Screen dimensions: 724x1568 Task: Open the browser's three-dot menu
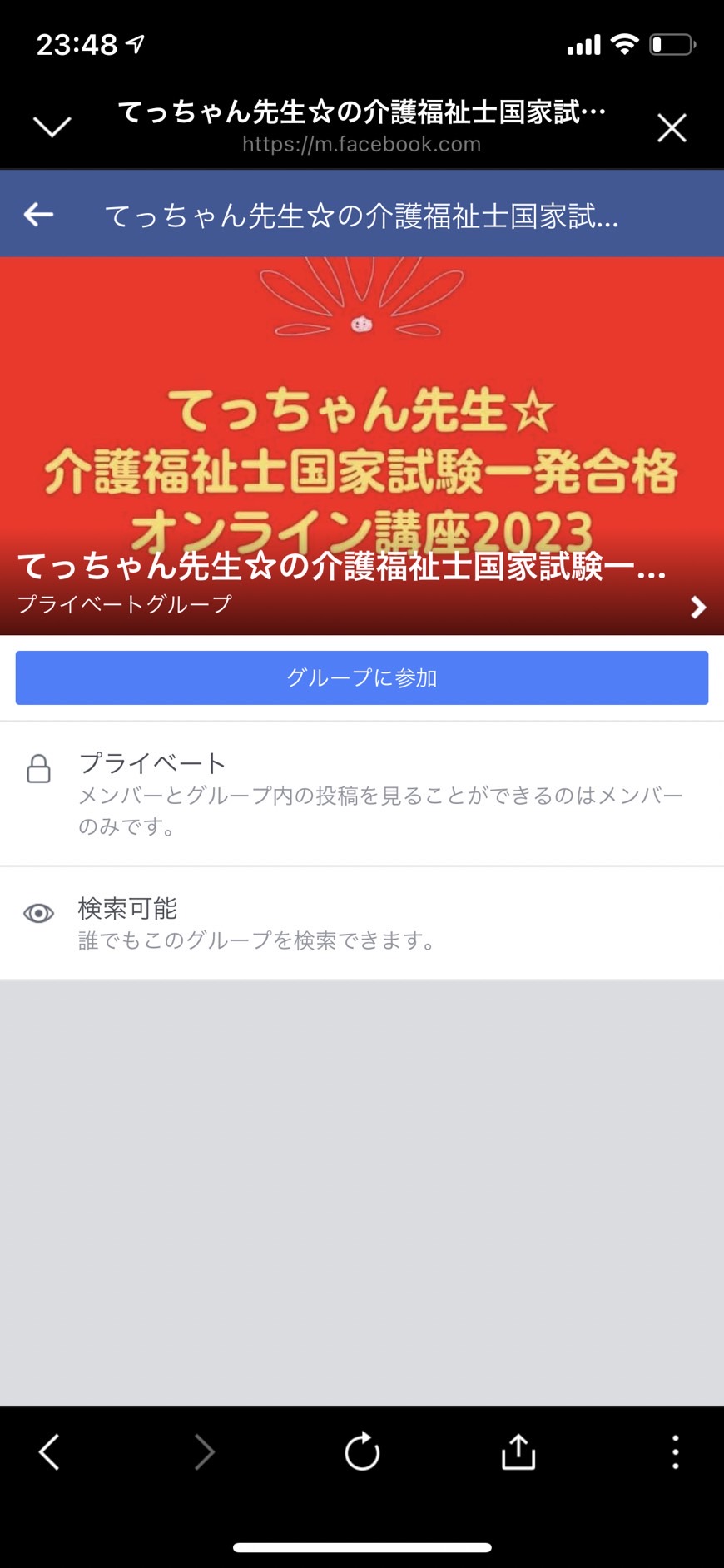(675, 1451)
